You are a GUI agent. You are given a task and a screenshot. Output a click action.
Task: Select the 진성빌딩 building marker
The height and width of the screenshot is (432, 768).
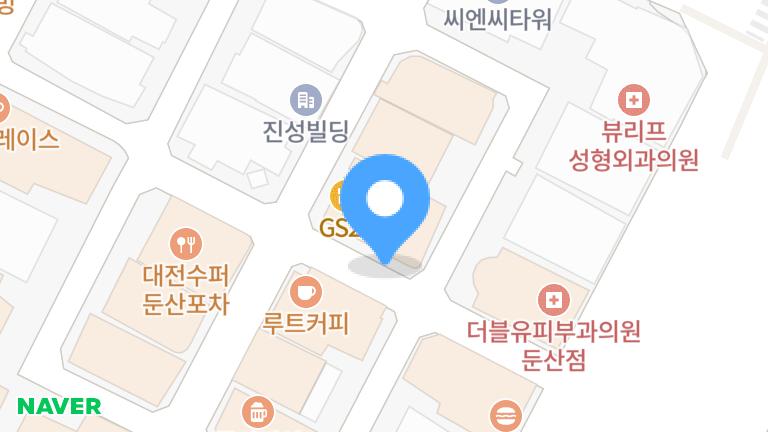coord(304,99)
